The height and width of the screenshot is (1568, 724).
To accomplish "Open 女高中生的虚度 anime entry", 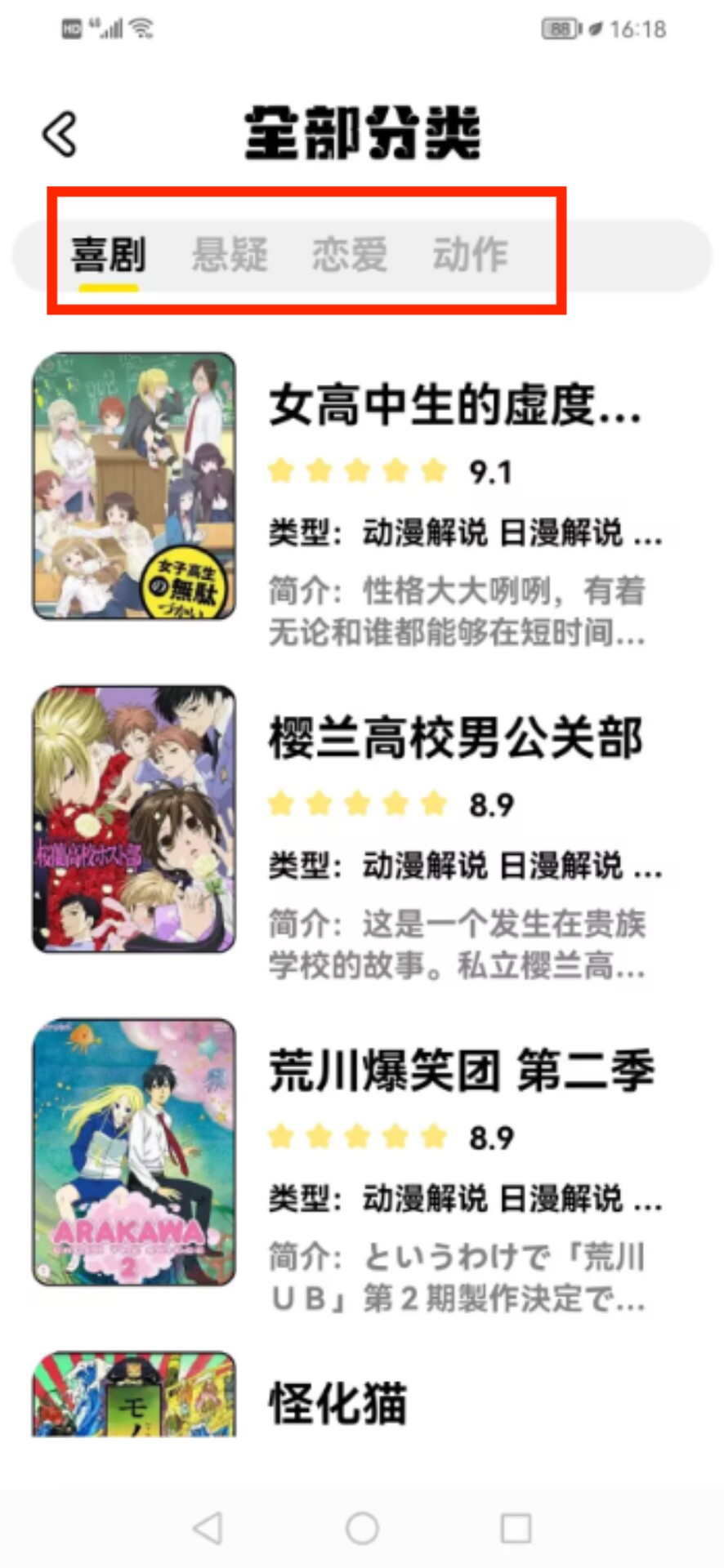I will point(454,405).
